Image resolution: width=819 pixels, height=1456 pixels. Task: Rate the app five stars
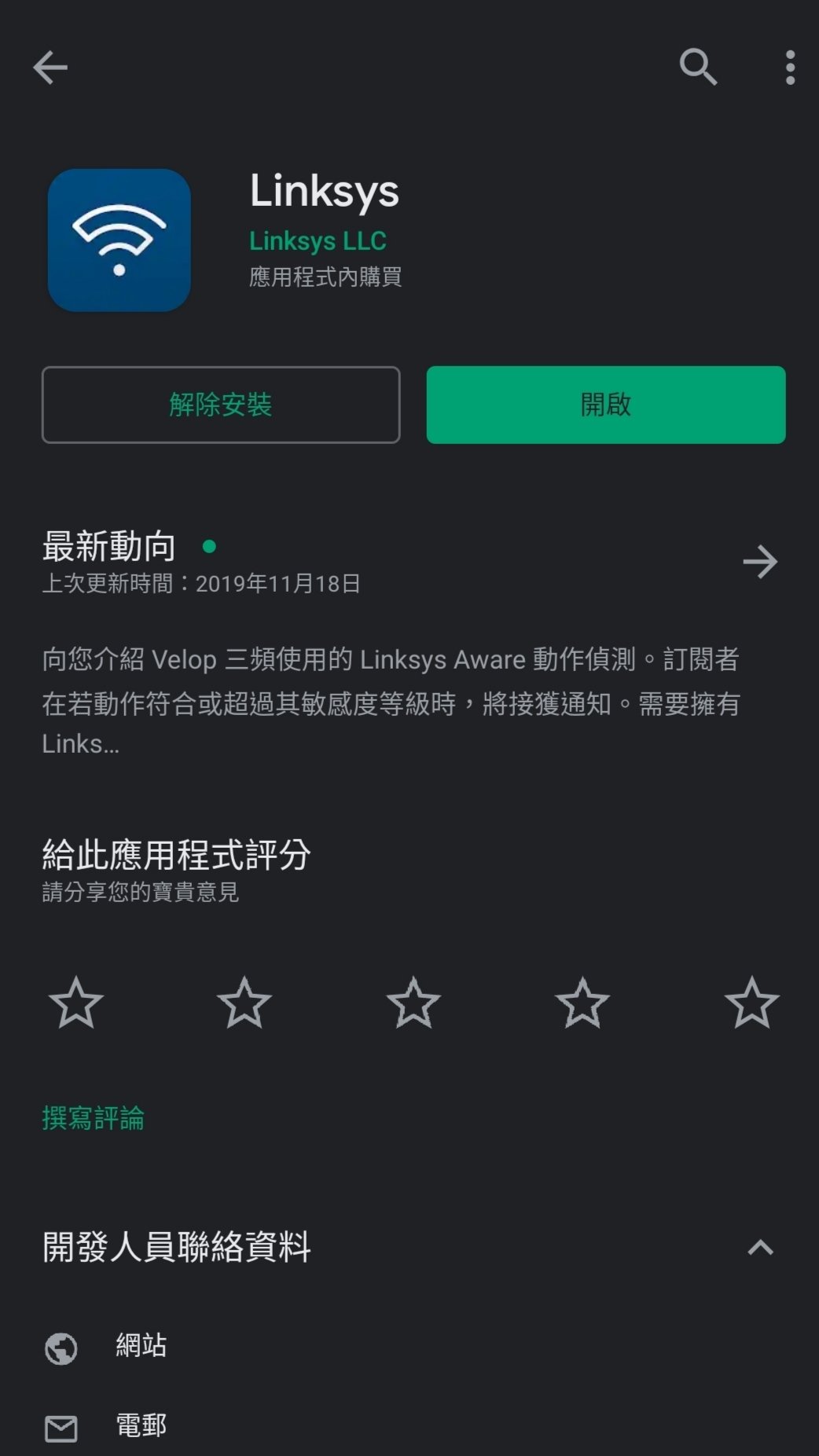point(751,1003)
